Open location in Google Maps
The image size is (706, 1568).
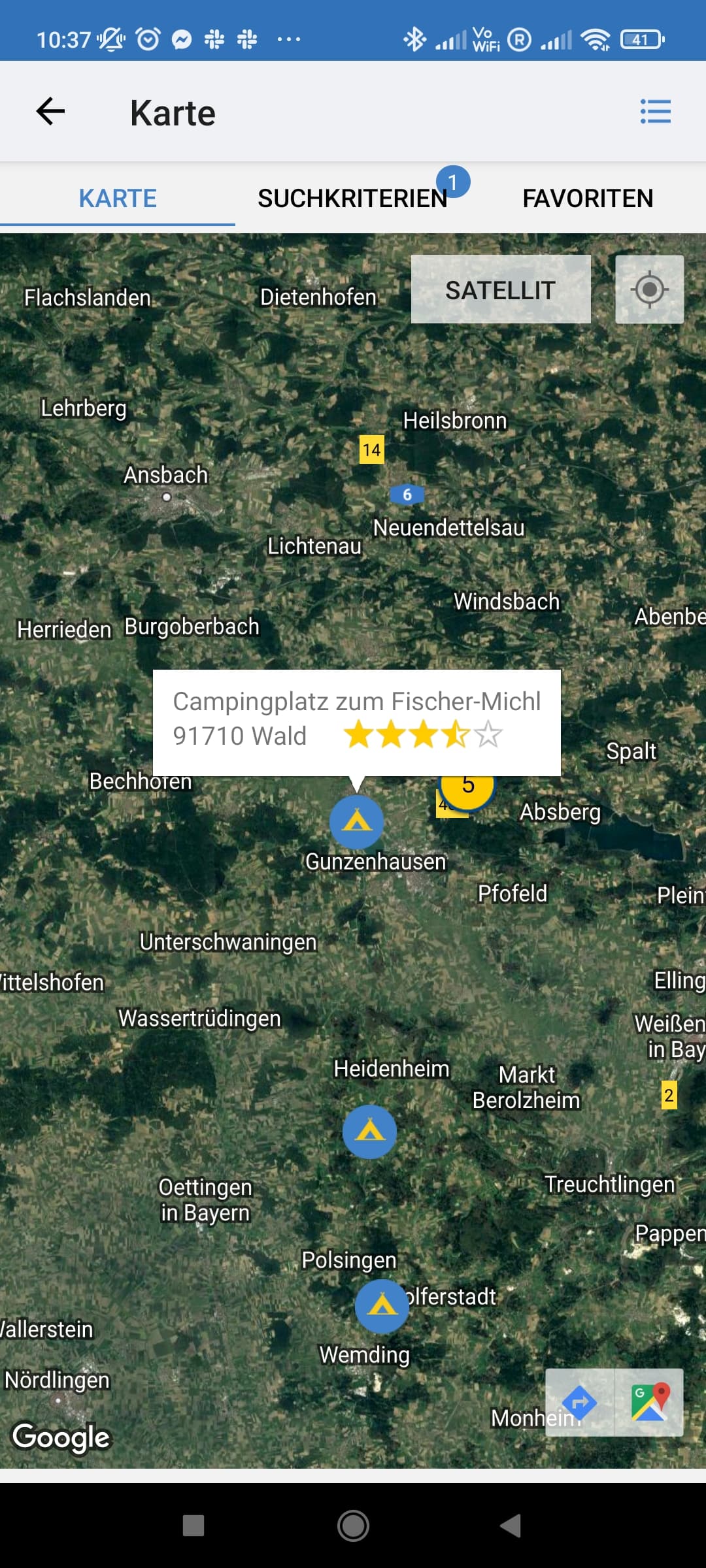click(650, 1403)
